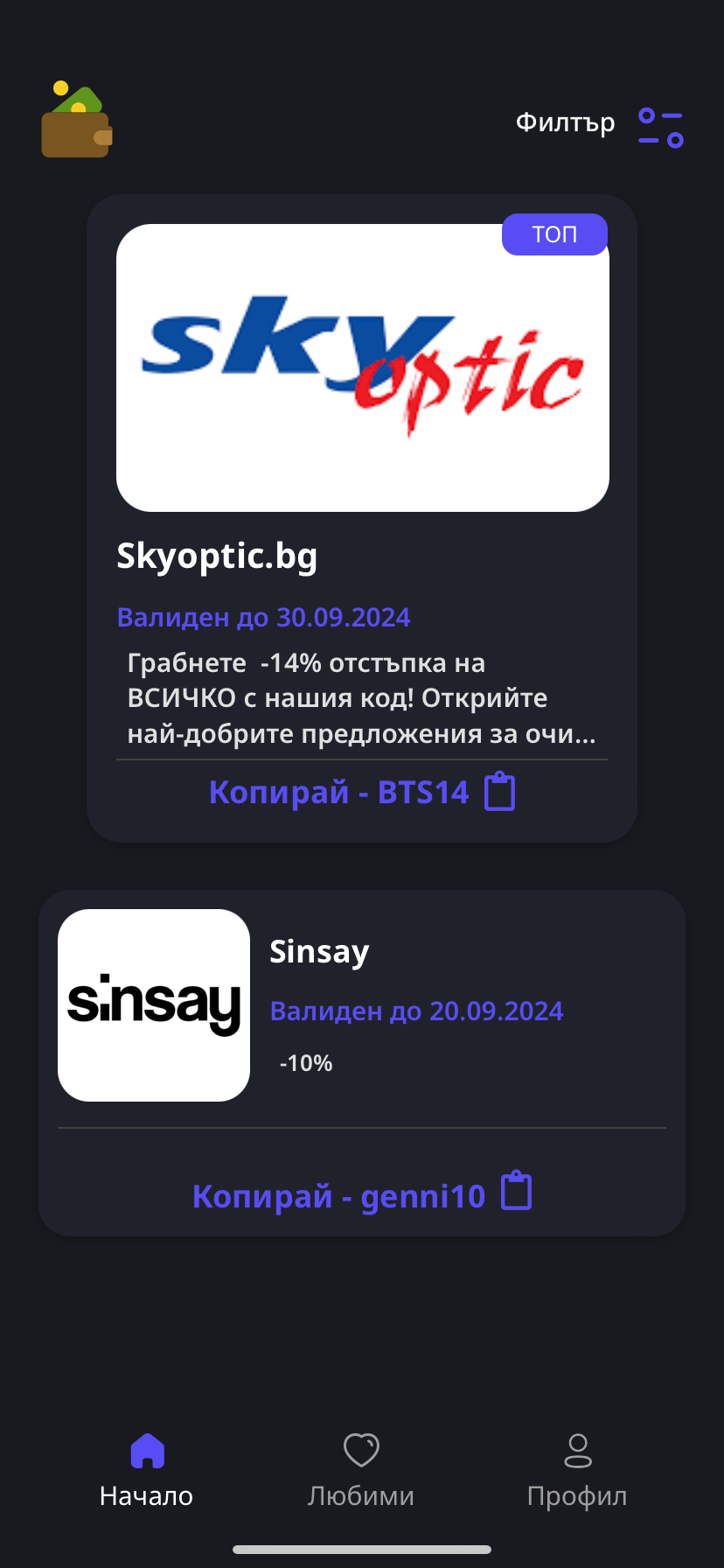Image resolution: width=724 pixels, height=1568 pixels.
Task: Open the Филтър filter options
Action: click(x=600, y=125)
